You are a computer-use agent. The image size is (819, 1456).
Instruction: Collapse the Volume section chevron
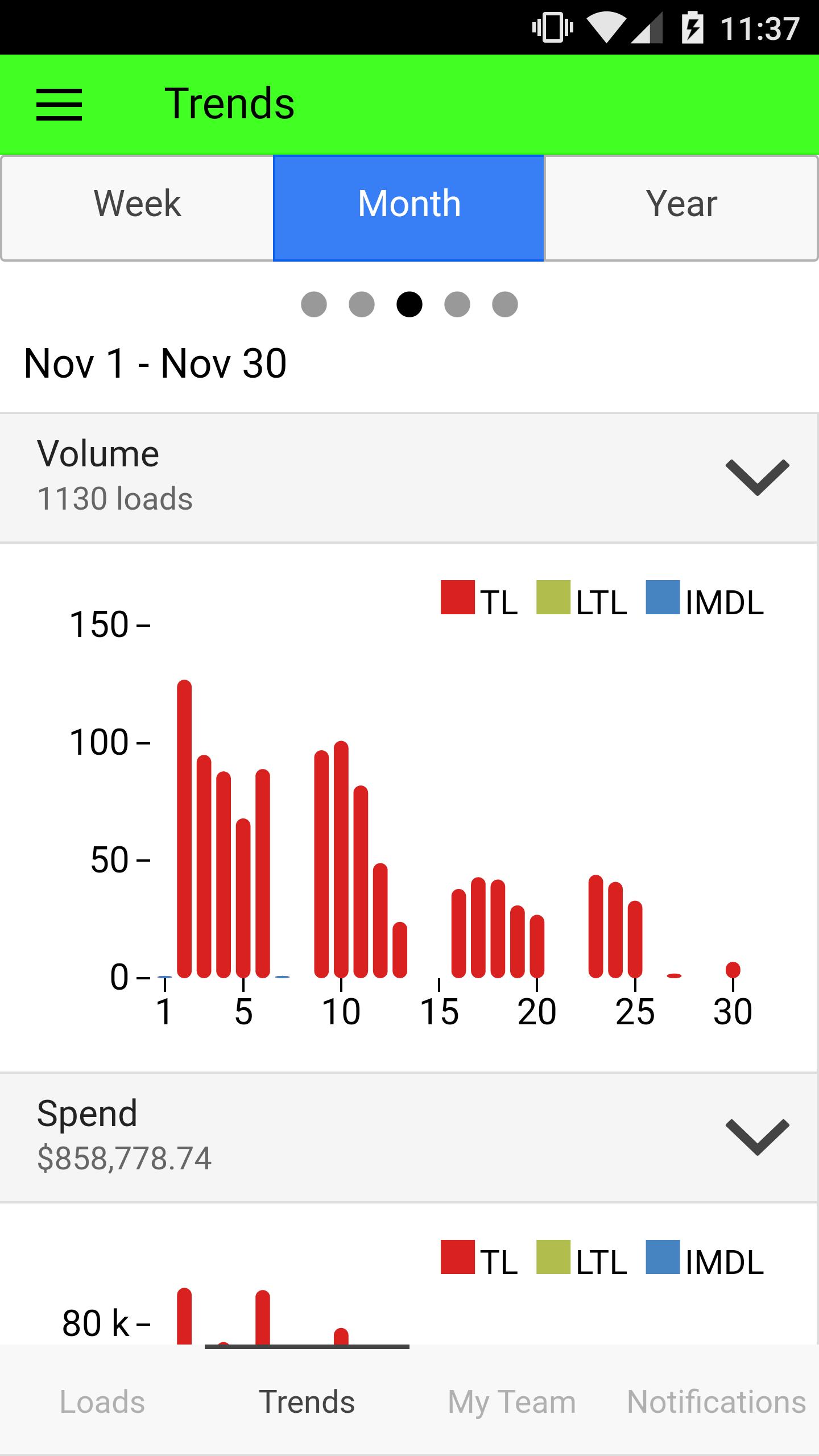click(757, 477)
